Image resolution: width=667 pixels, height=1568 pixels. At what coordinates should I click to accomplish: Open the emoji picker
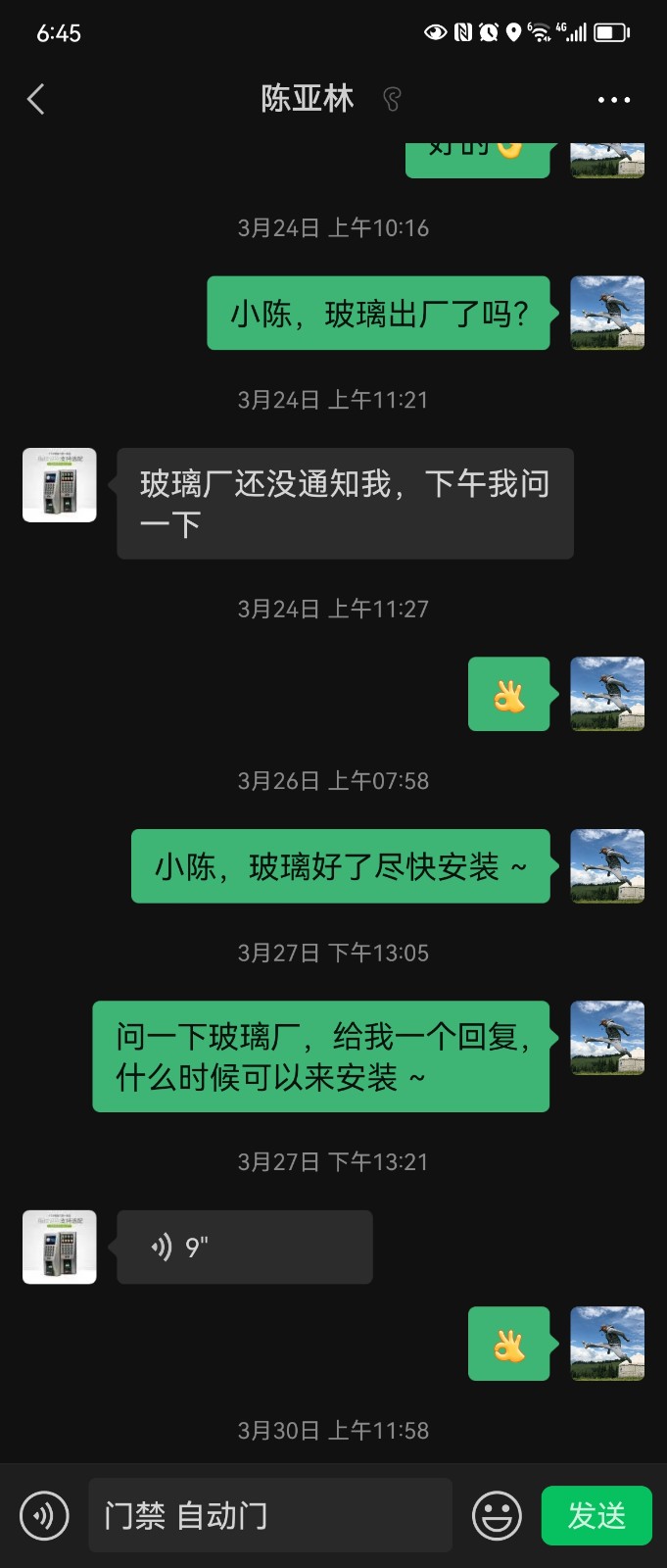coord(497,1516)
